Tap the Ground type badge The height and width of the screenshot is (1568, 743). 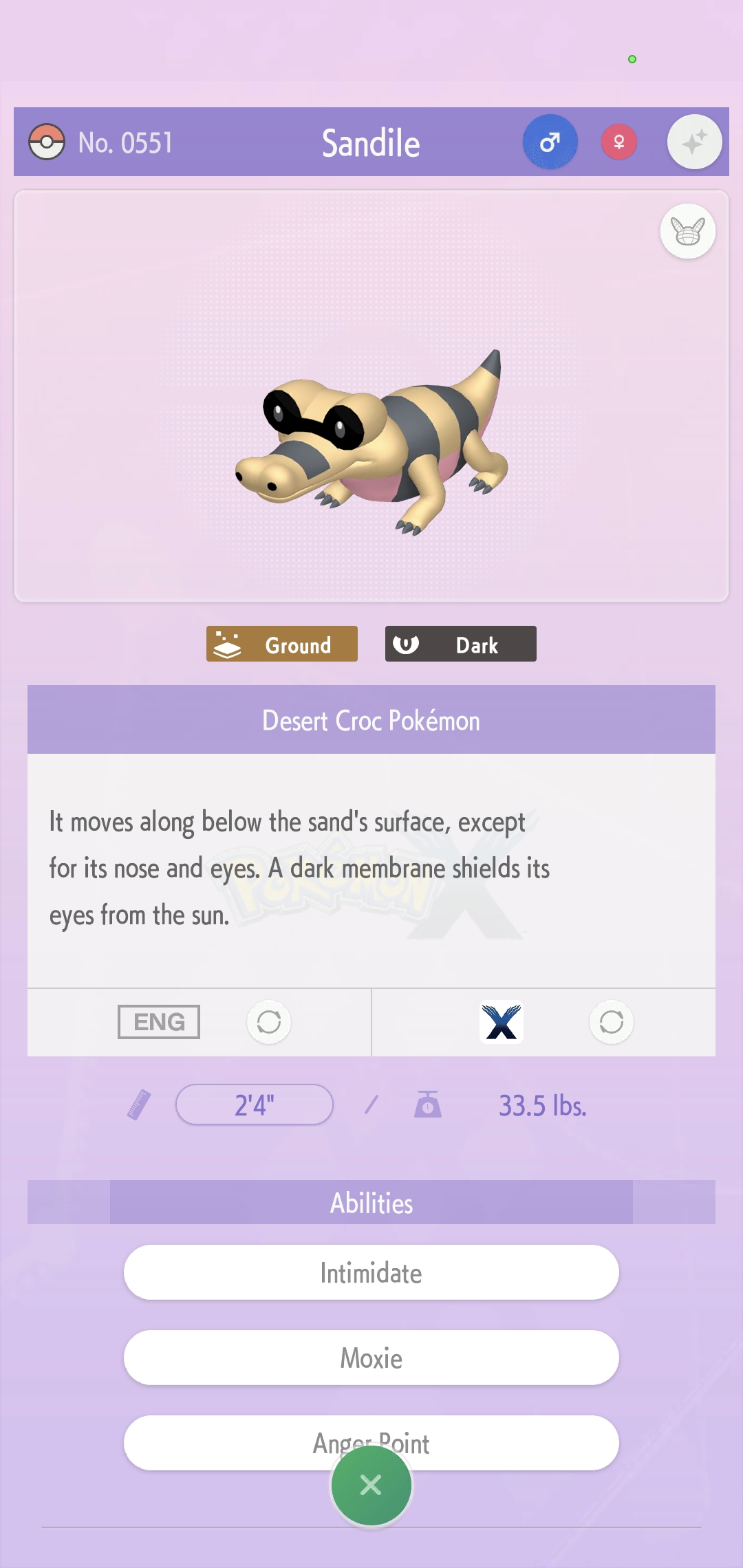(282, 644)
